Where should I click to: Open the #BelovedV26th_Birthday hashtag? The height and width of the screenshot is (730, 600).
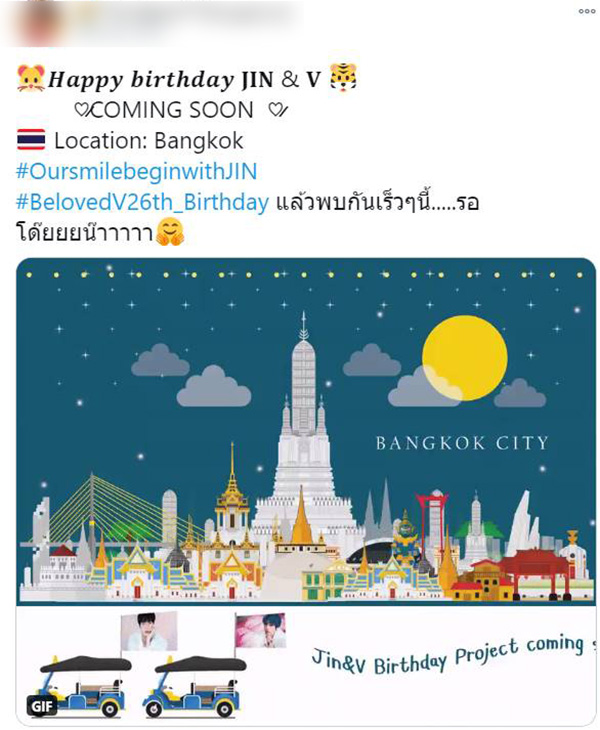[142, 201]
